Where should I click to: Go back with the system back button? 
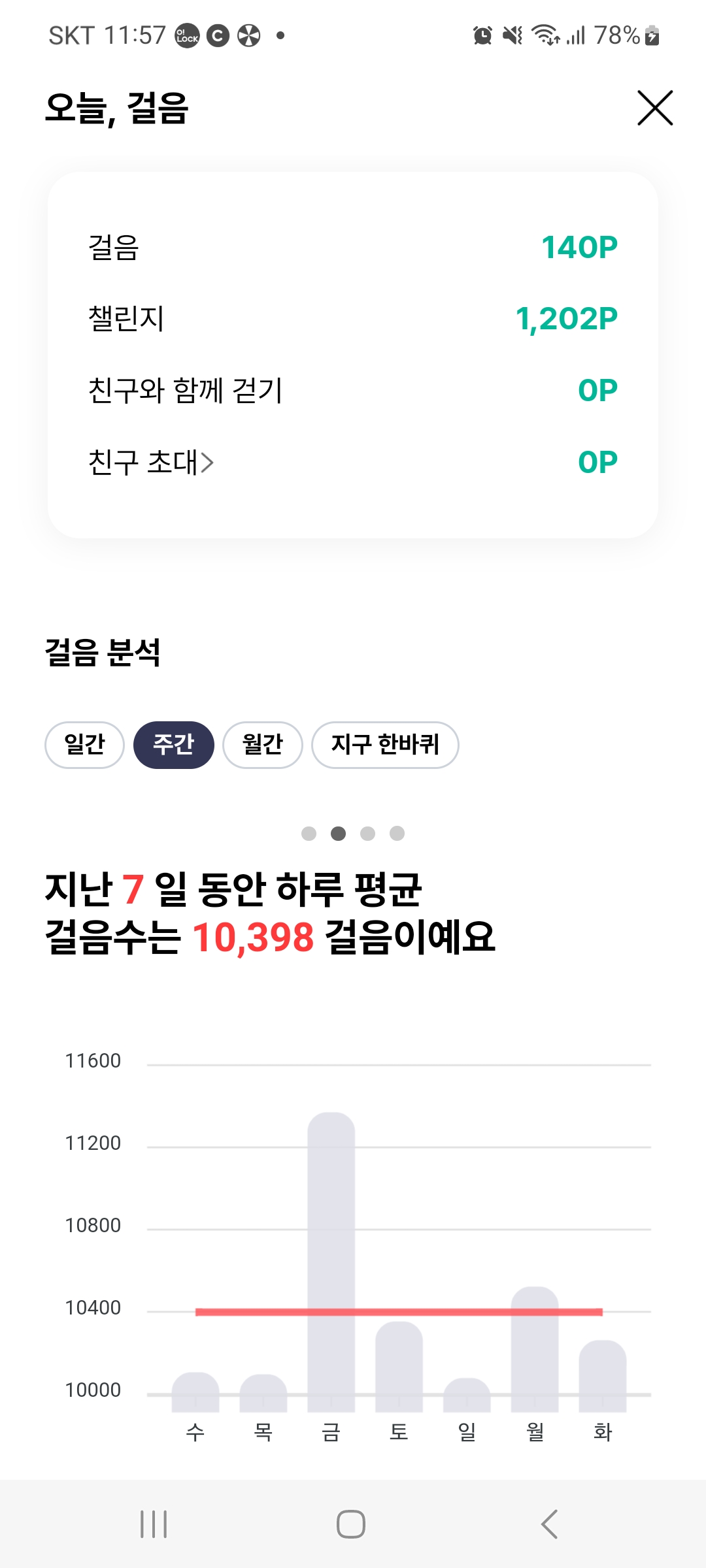coord(549,1524)
